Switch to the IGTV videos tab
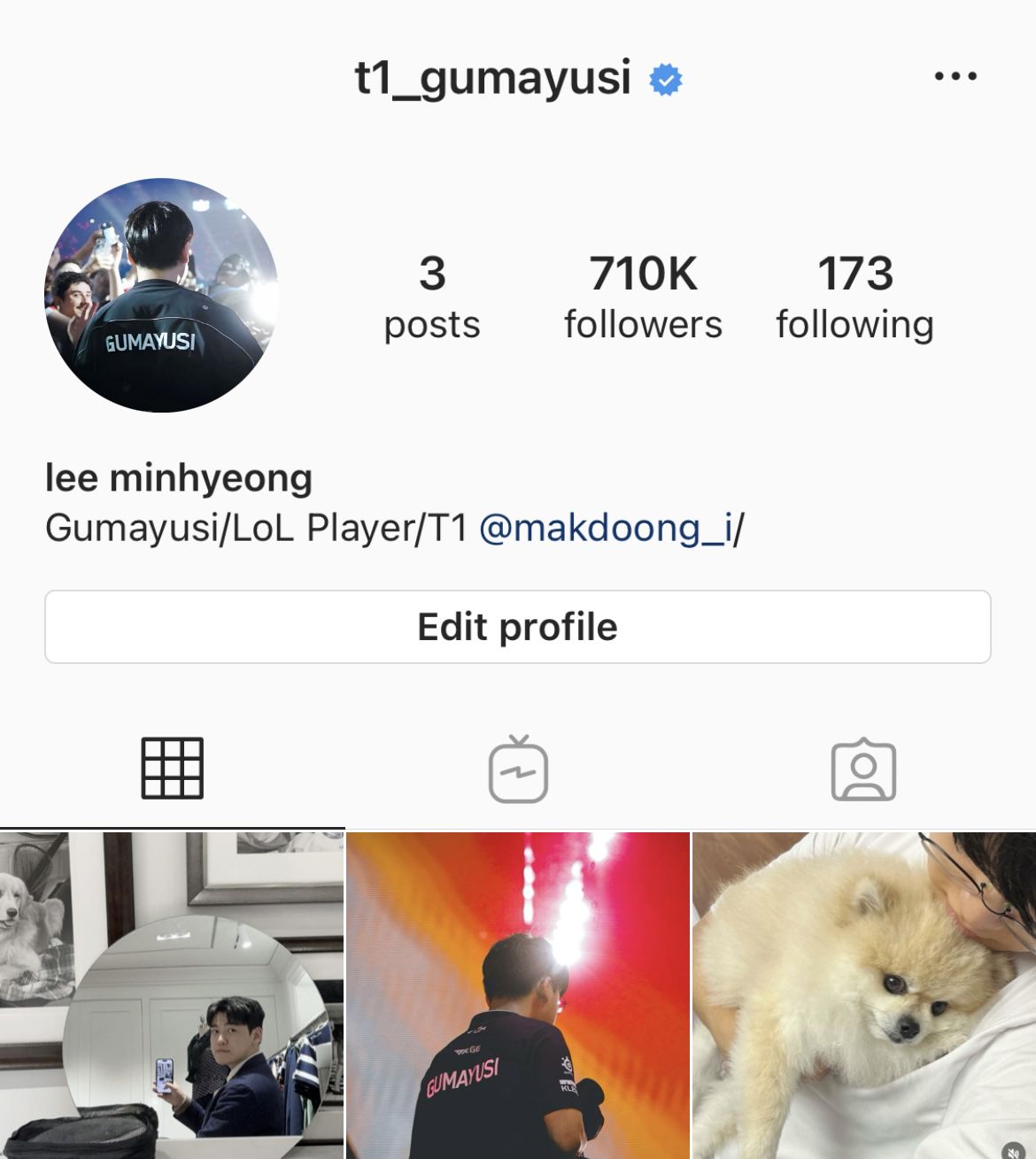Screen dimensions: 1036x1159 518,769
